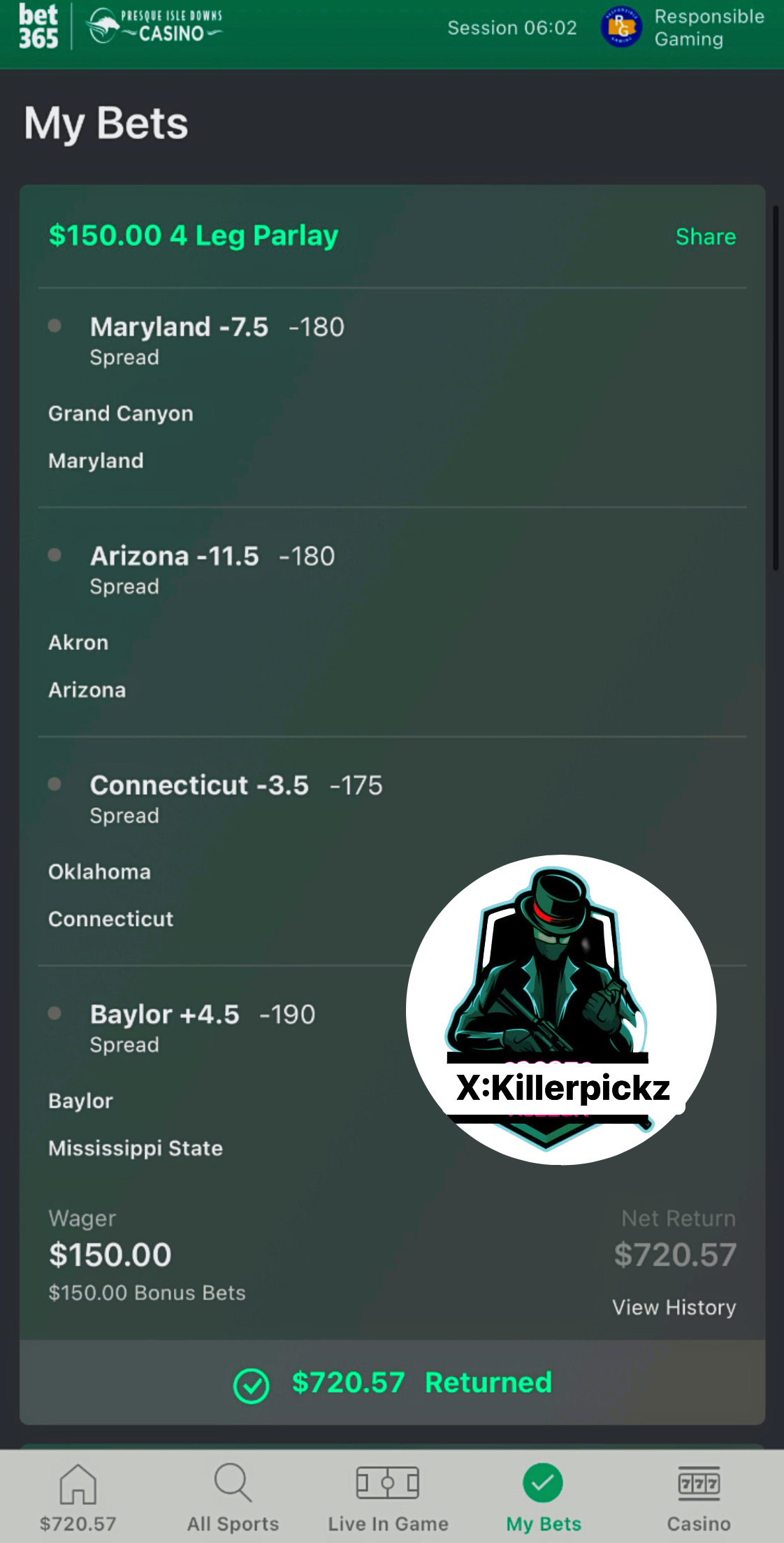
Task: Select the My Bets tab
Action: click(543, 1497)
